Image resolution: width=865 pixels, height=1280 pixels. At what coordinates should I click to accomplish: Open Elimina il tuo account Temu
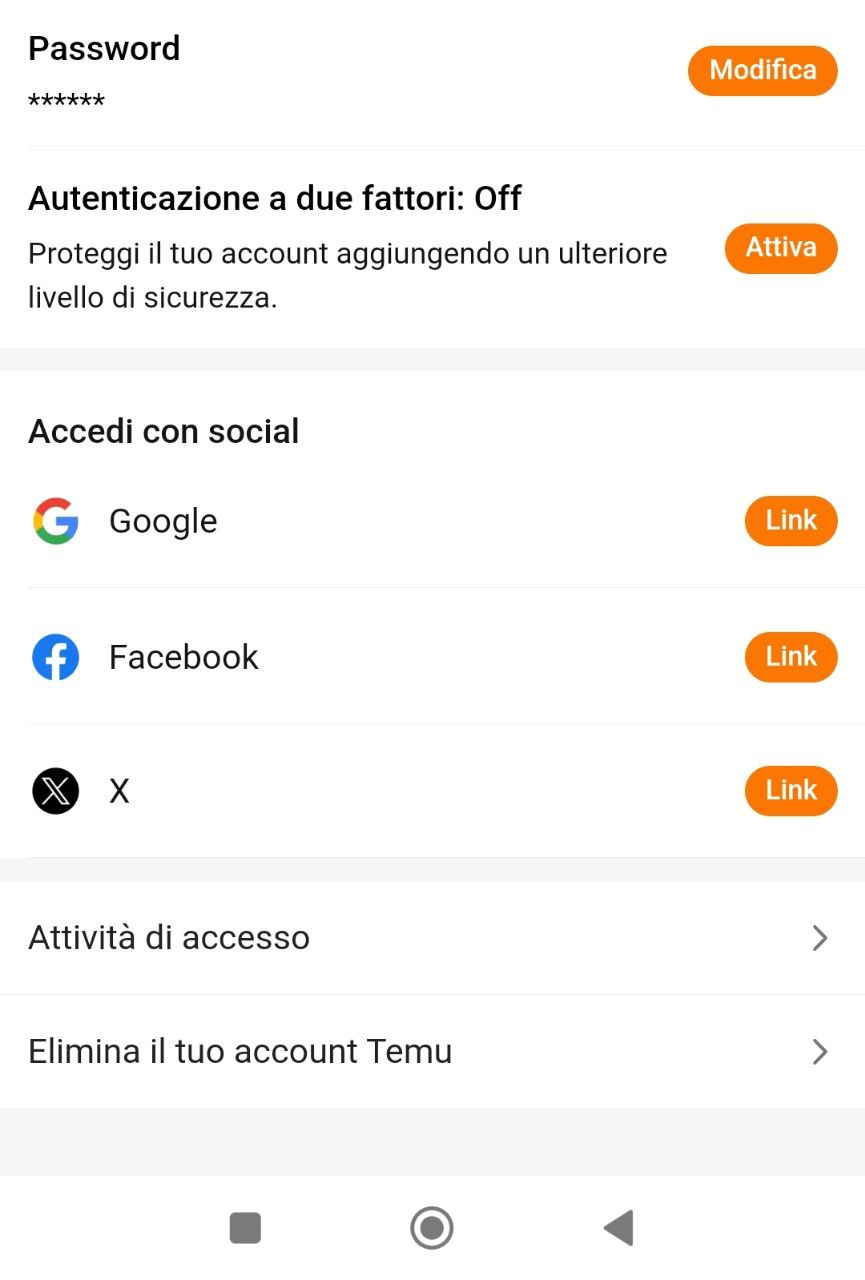239,1051
